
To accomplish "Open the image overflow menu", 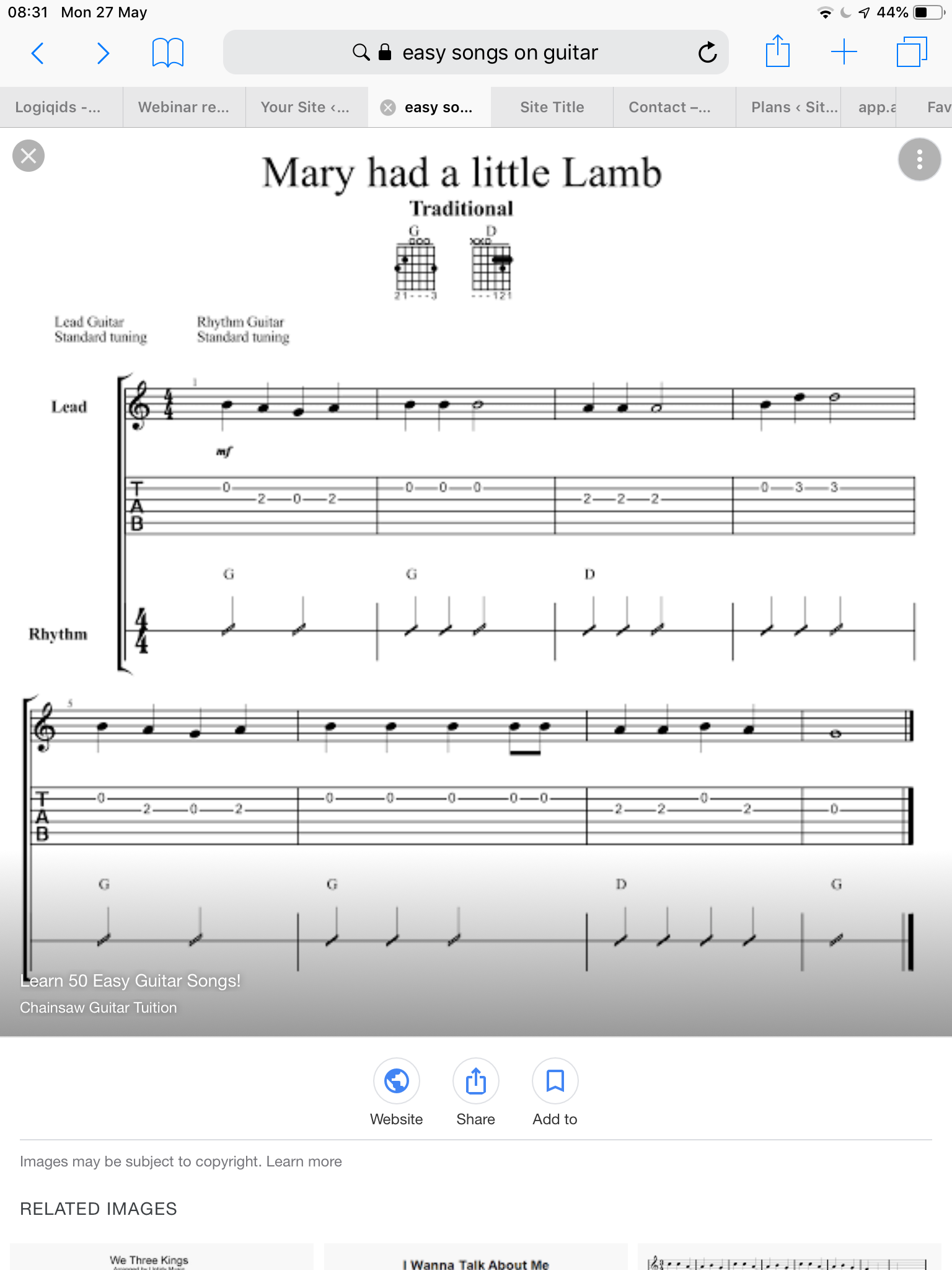I will coord(919,159).
